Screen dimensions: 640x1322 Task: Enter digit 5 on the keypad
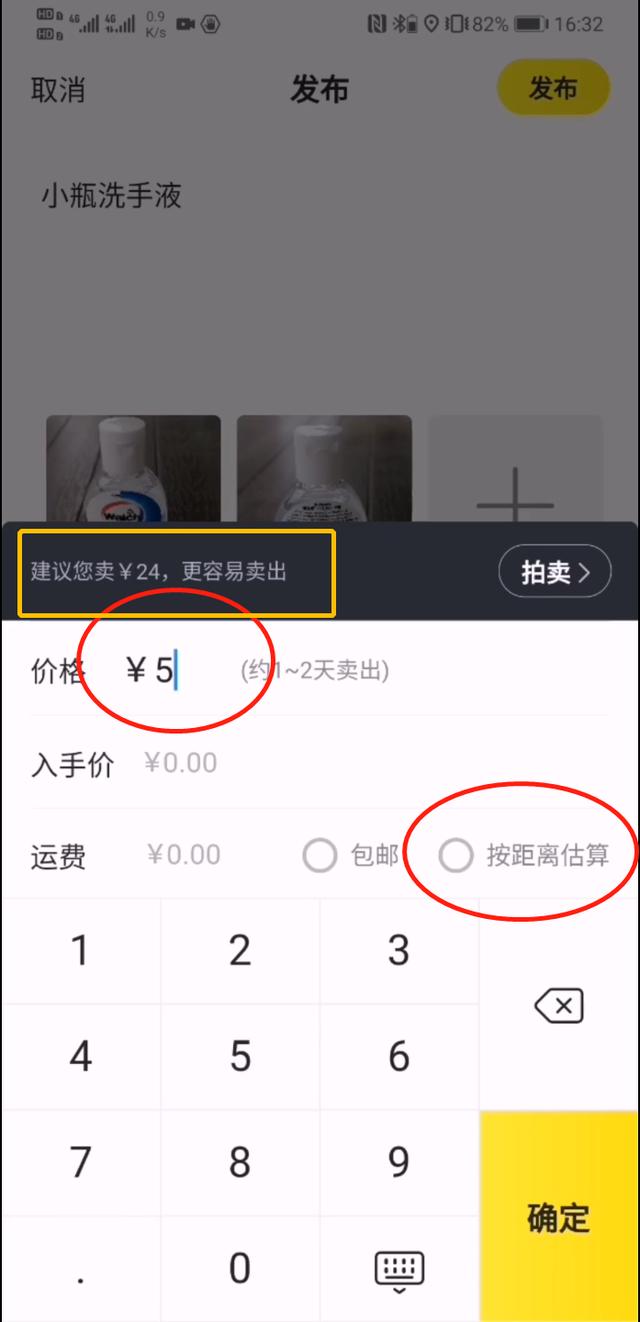240,1057
